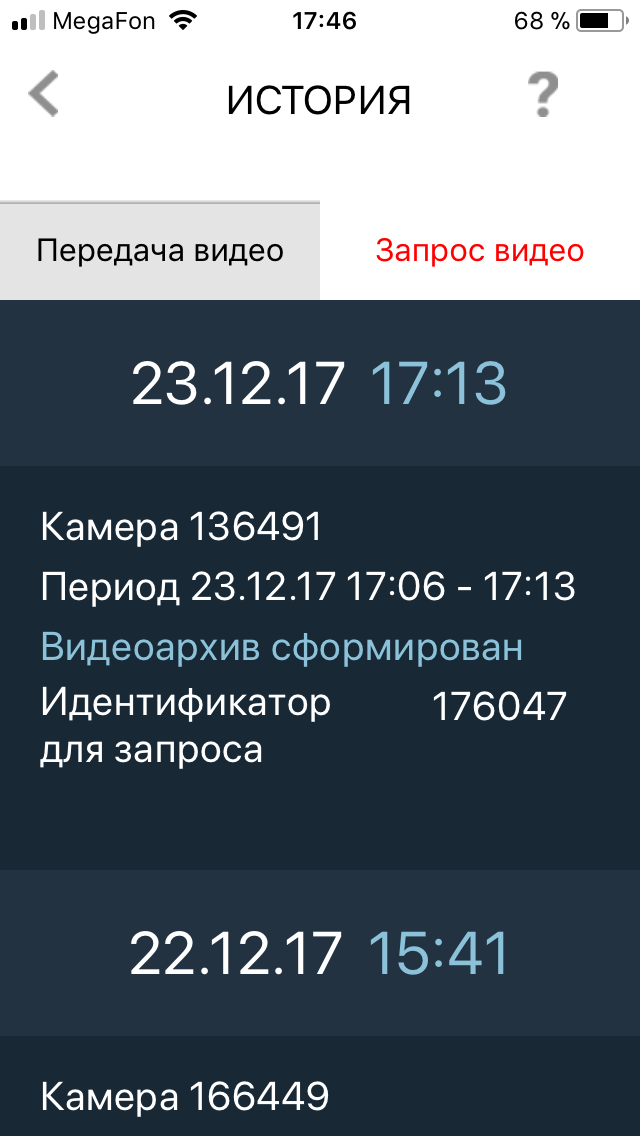
Task: Open help via the question mark icon
Action: click(543, 95)
